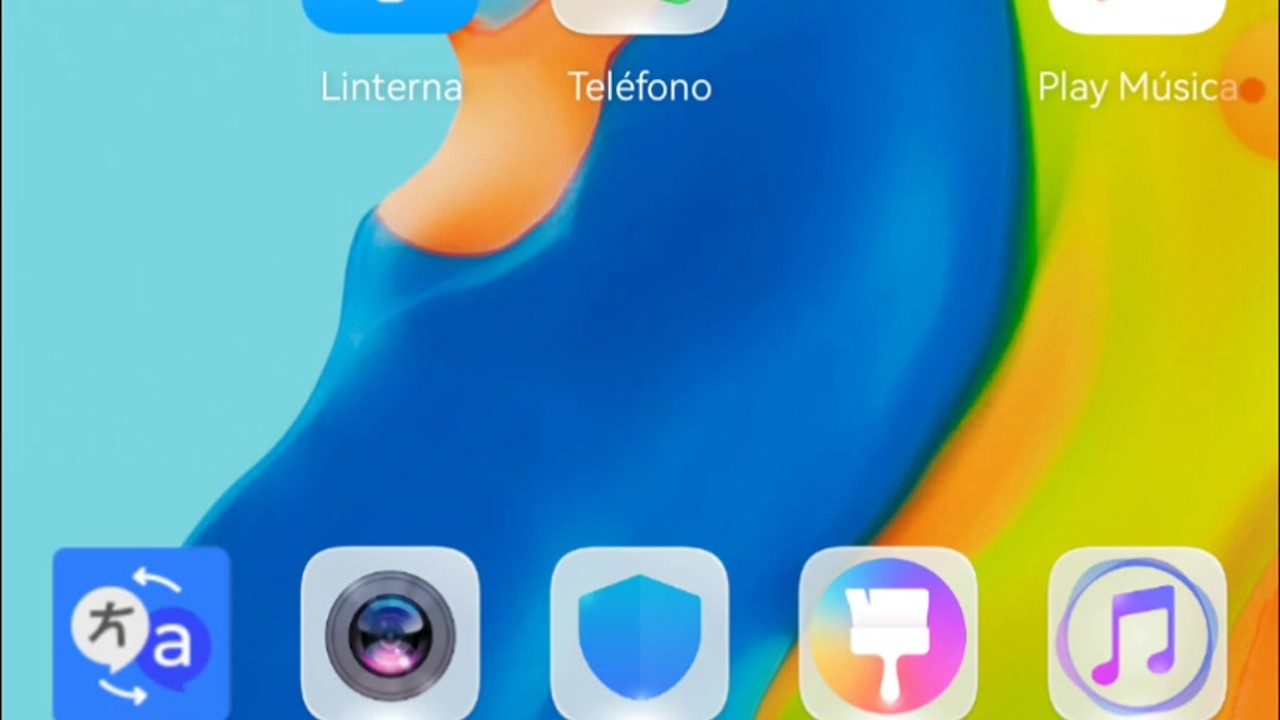This screenshot has width=1280, height=720.
Task: Launch the camera app
Action: (390, 634)
